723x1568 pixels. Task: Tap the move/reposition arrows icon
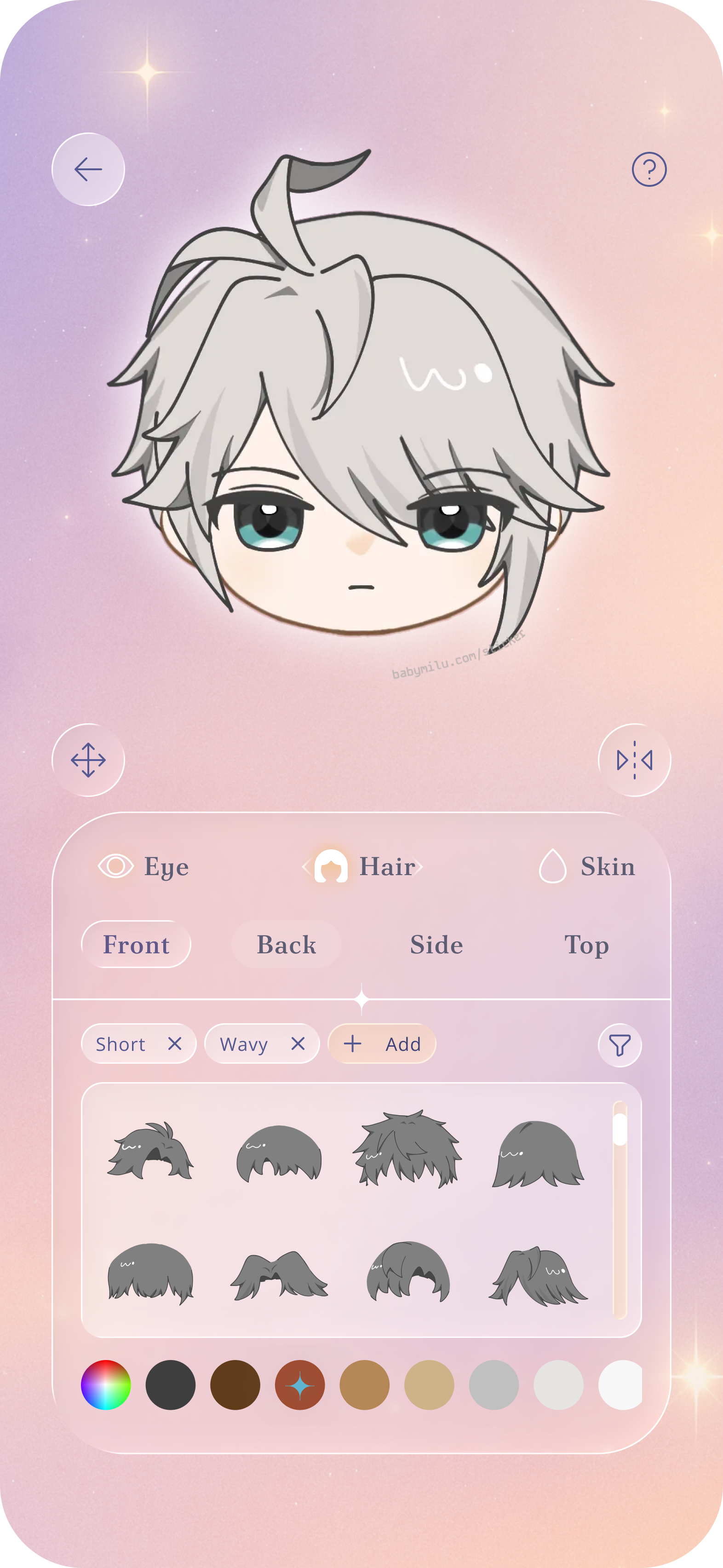click(88, 760)
